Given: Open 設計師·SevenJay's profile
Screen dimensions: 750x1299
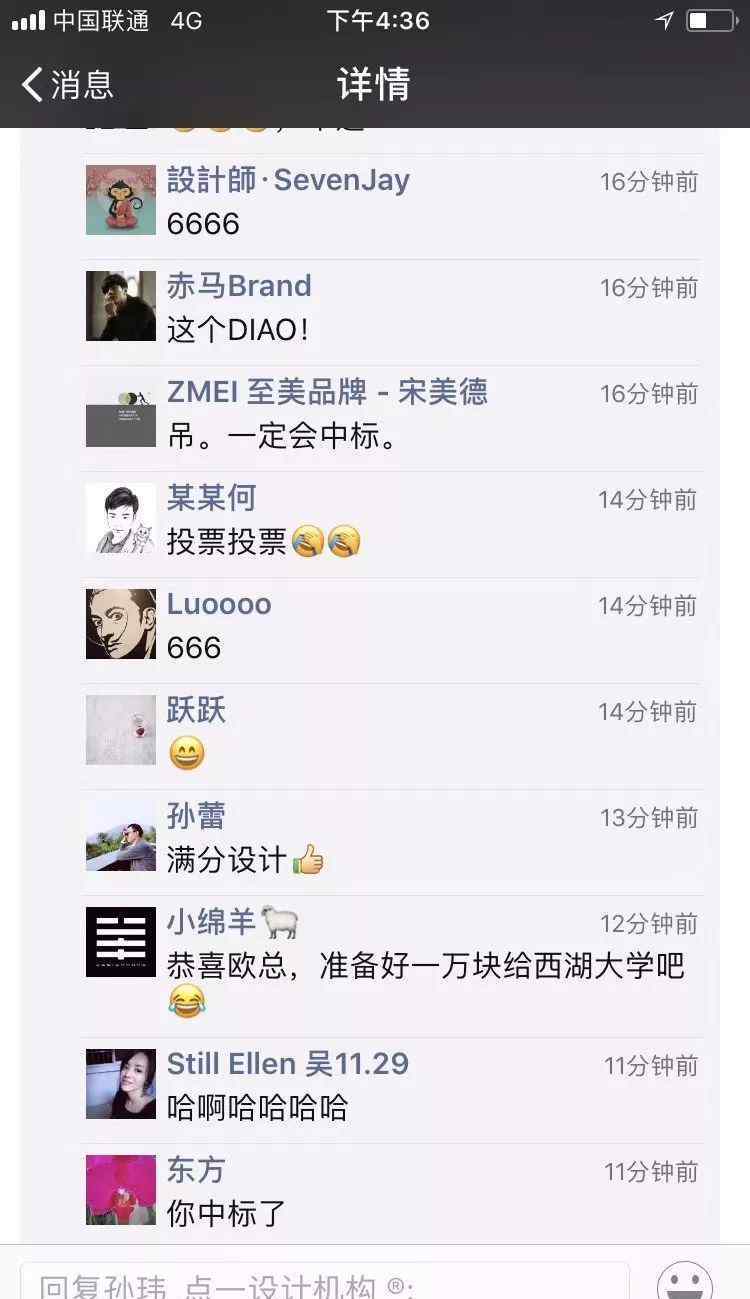Looking at the screenshot, I should 288,180.
